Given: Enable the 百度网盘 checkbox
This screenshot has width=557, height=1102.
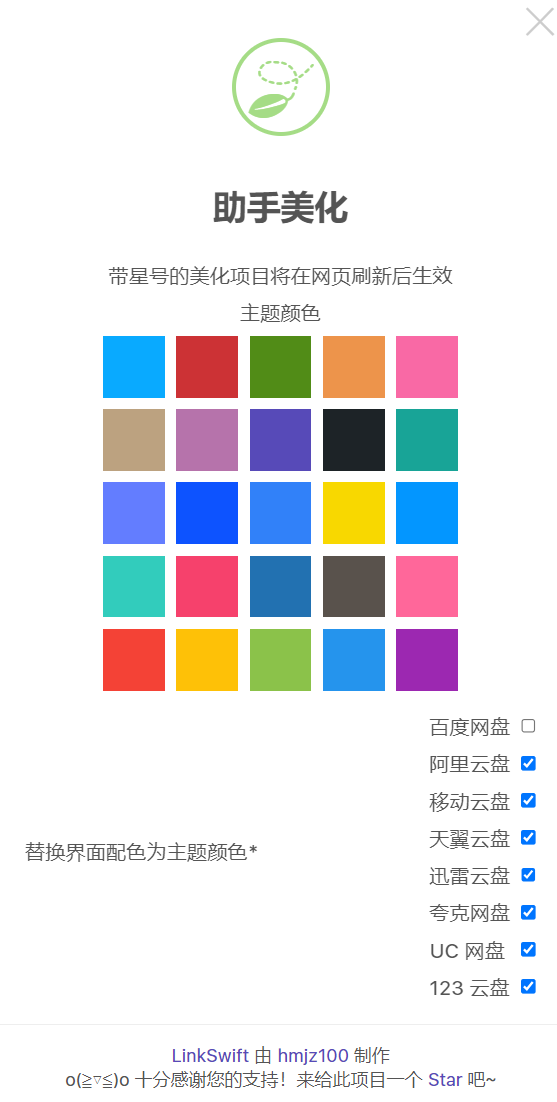Looking at the screenshot, I should click(x=528, y=726).
